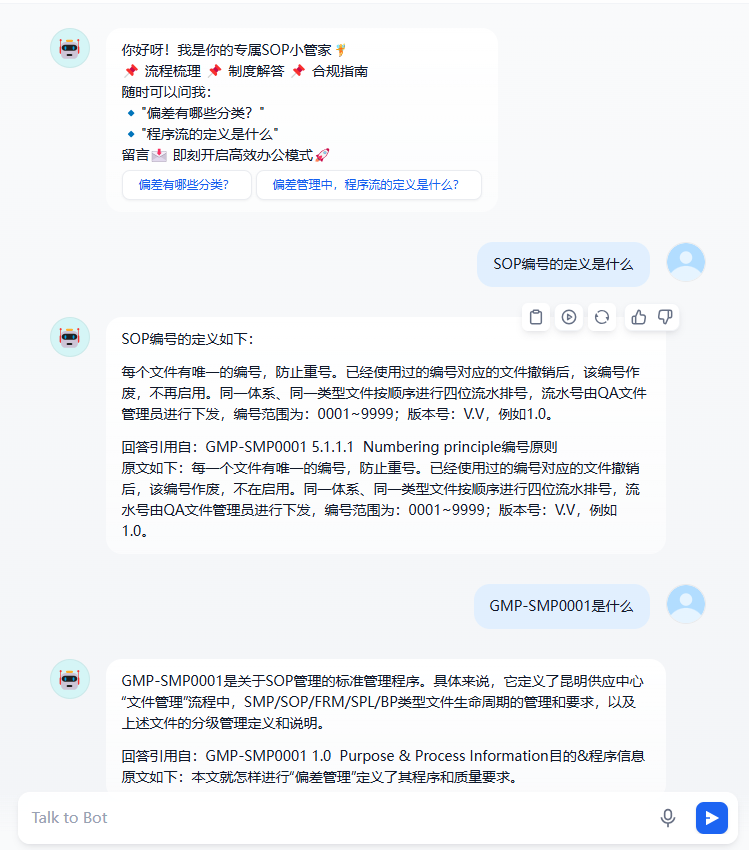Tap the suggestion chip "偏差有哪些分类?"
749x850 pixels.
(186, 185)
